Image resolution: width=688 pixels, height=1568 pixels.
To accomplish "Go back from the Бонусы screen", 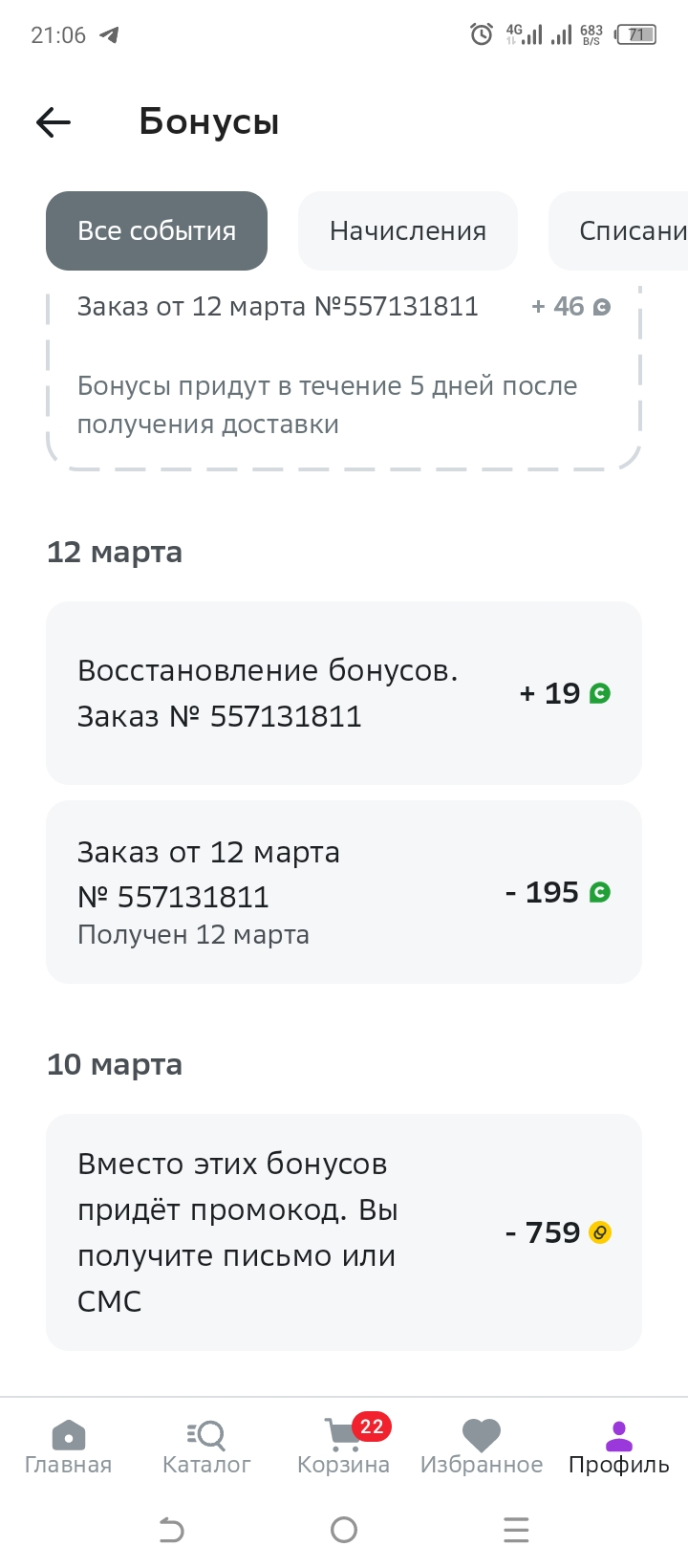I will point(54,122).
